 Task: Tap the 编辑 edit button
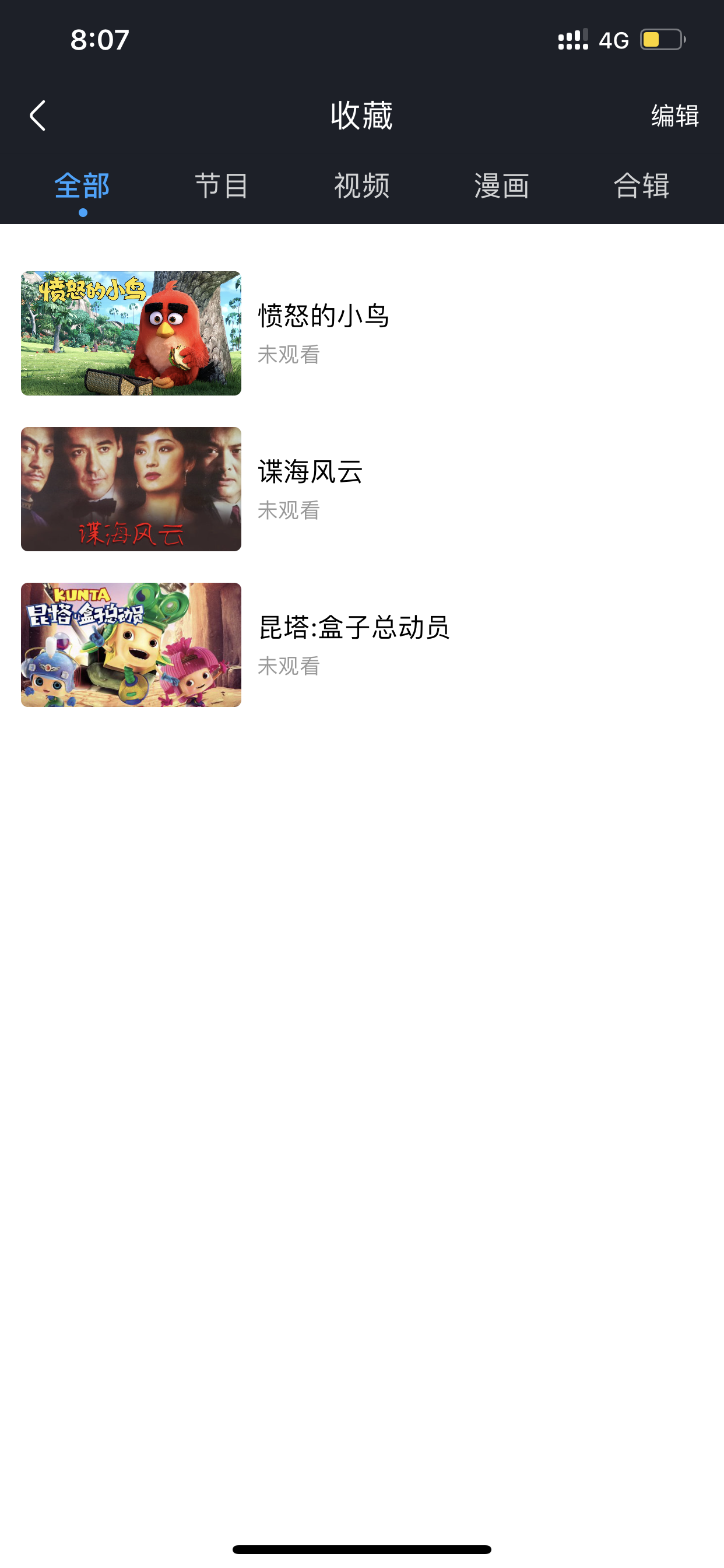tap(674, 116)
